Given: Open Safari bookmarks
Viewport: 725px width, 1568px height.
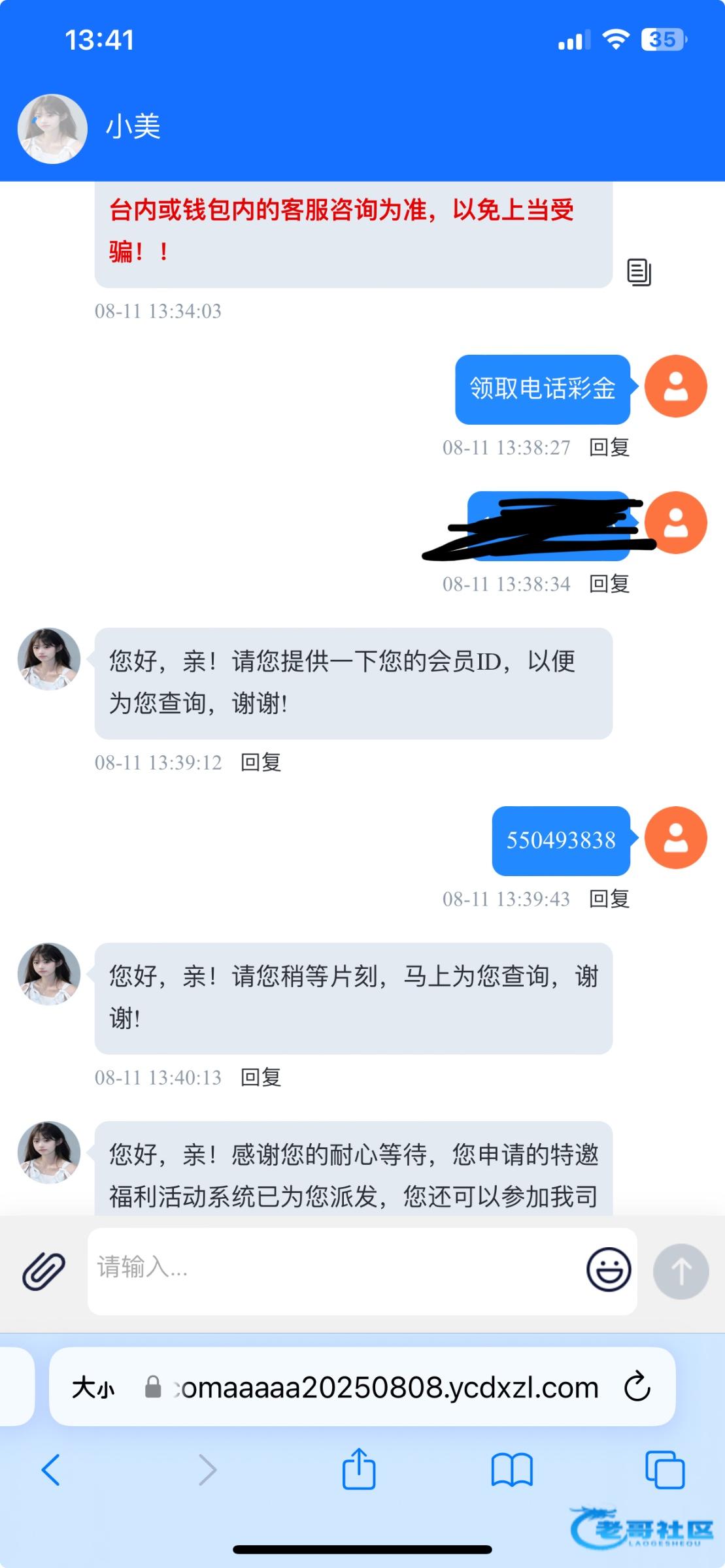Looking at the screenshot, I should coord(512,1470).
